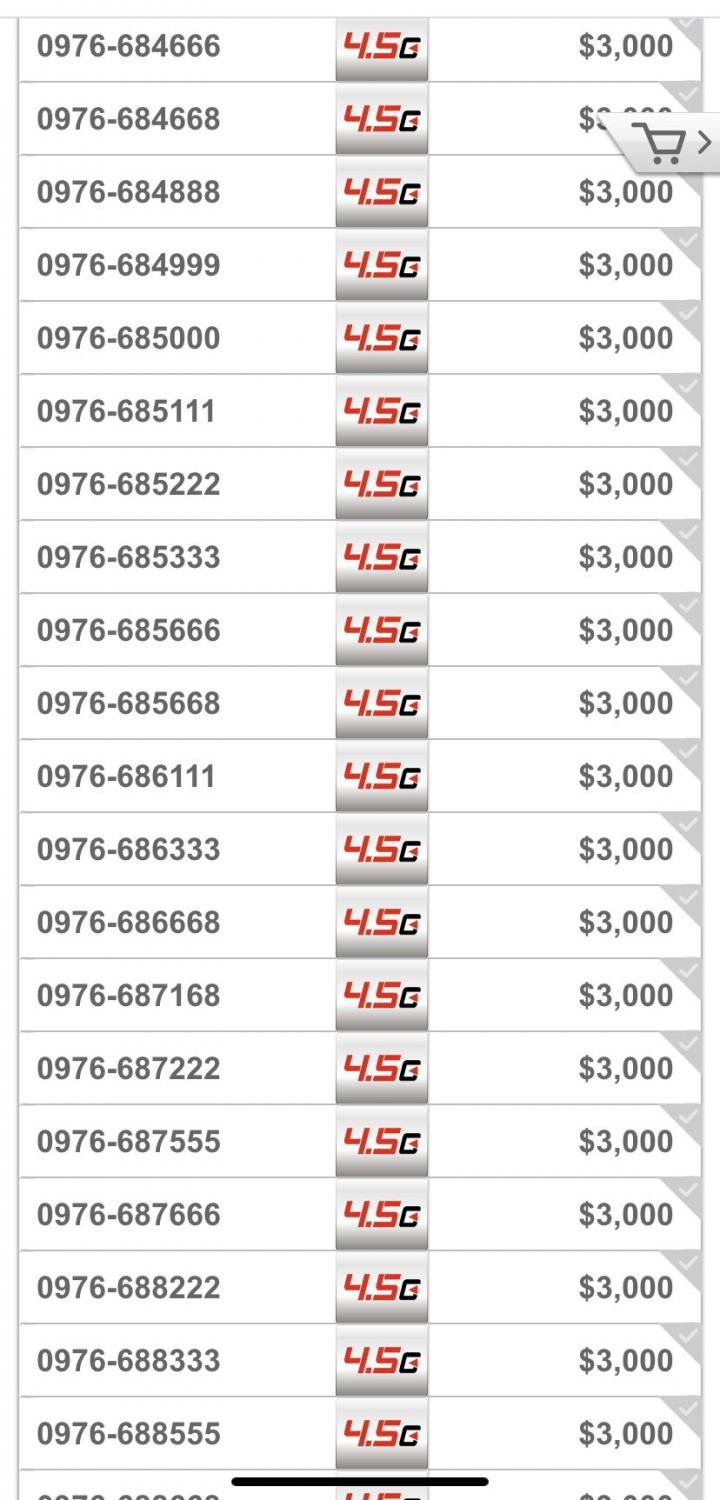The width and height of the screenshot is (720, 1500).
Task: Choose number 0976-687222
Action: (x=360, y=1068)
